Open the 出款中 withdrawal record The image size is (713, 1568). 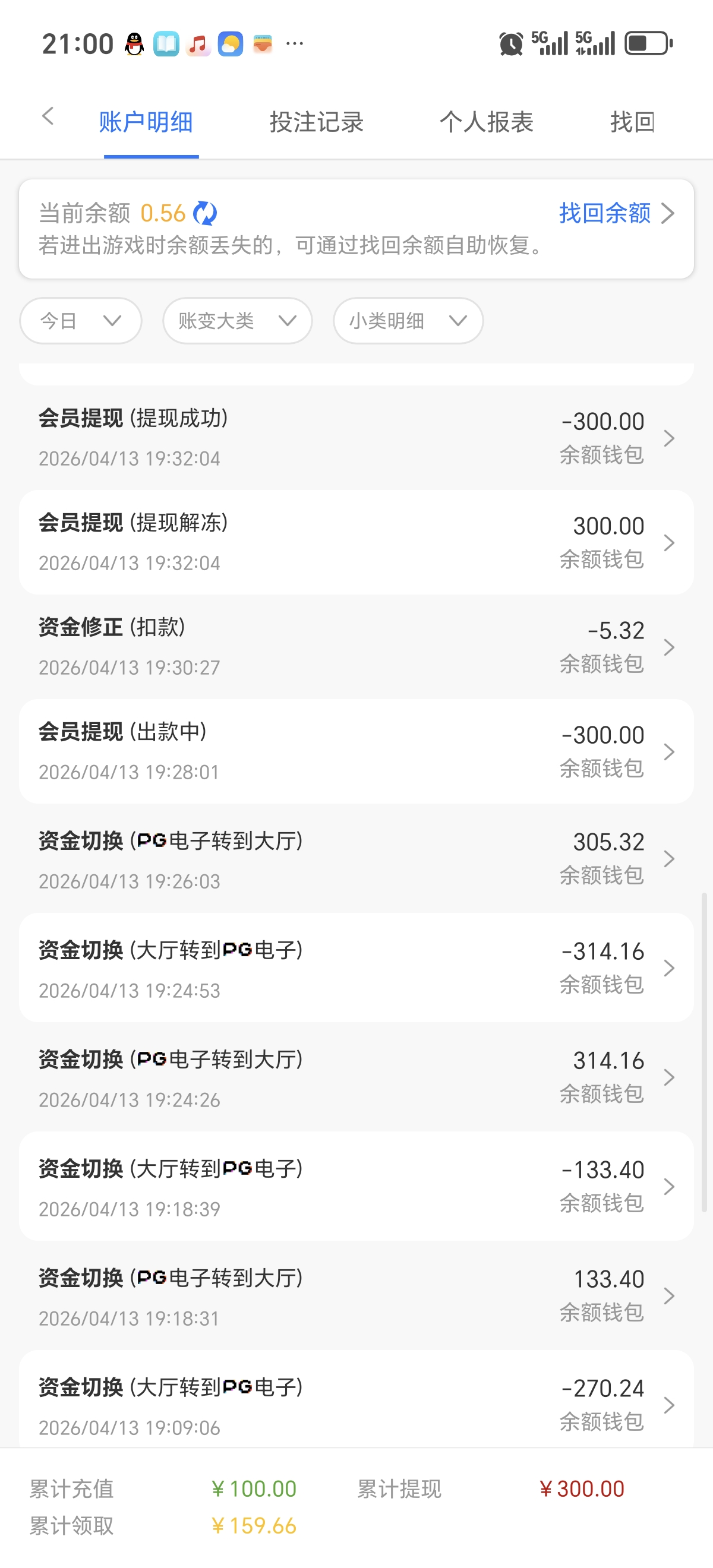pyautogui.click(x=356, y=752)
